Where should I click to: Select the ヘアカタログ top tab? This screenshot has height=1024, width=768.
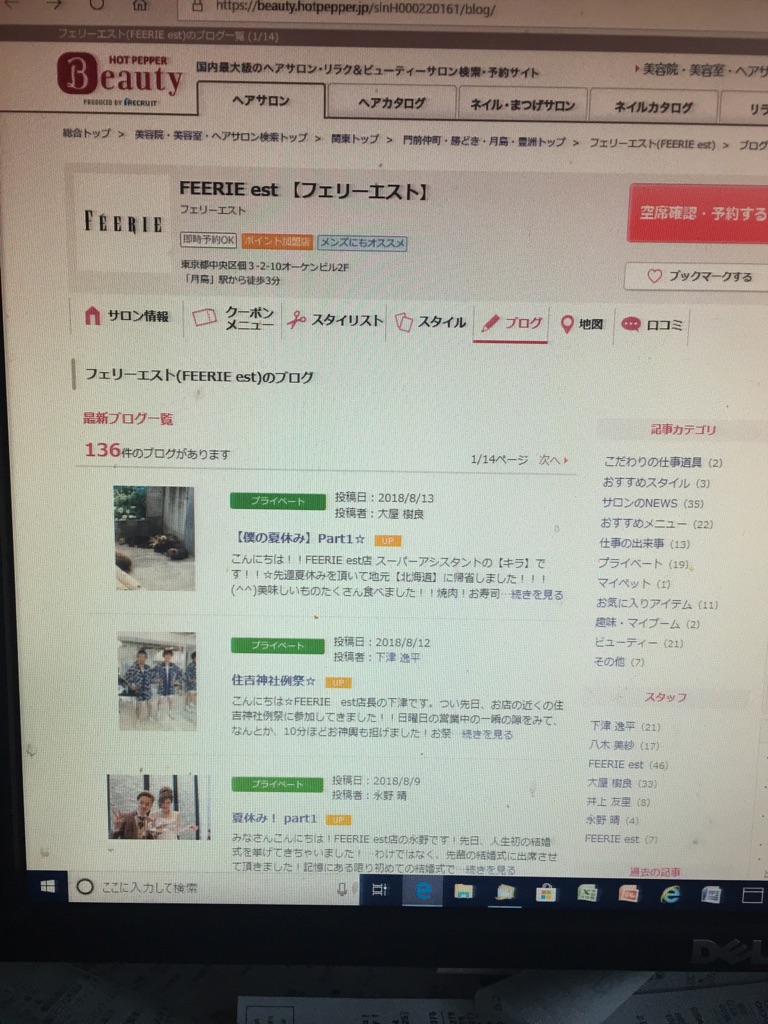pyautogui.click(x=391, y=102)
